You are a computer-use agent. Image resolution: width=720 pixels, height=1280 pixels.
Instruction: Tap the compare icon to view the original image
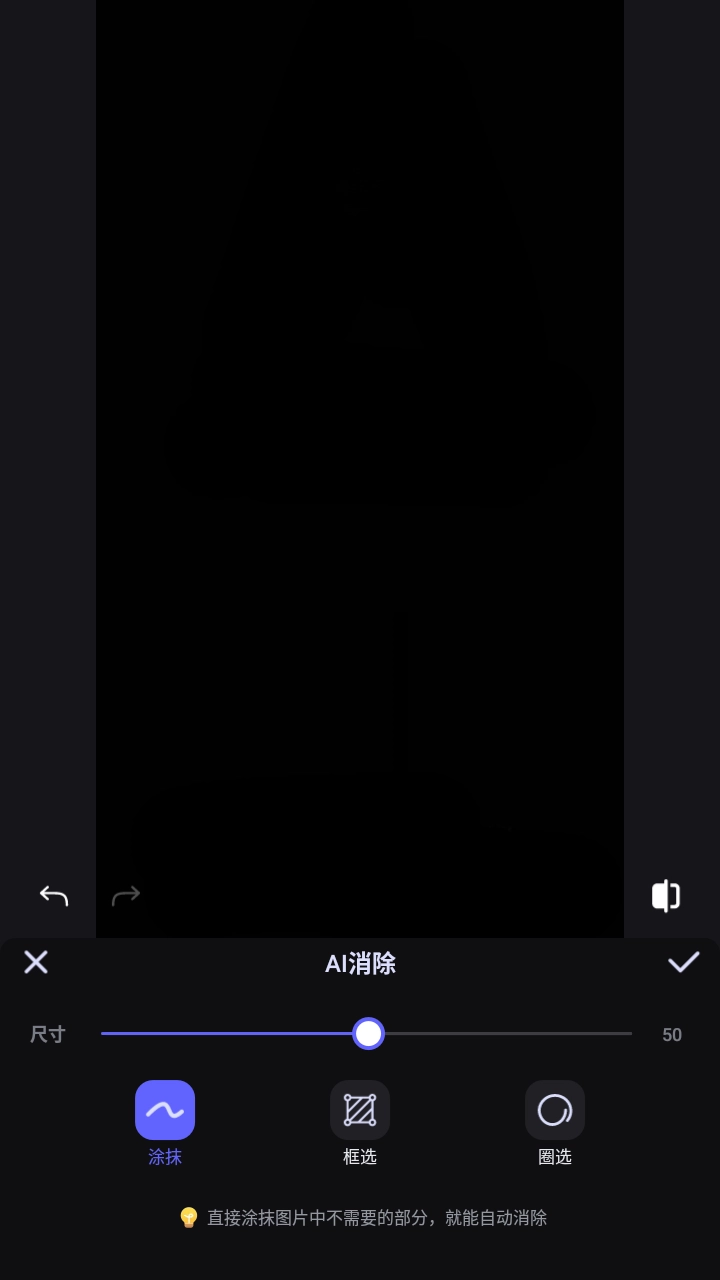[665, 896]
